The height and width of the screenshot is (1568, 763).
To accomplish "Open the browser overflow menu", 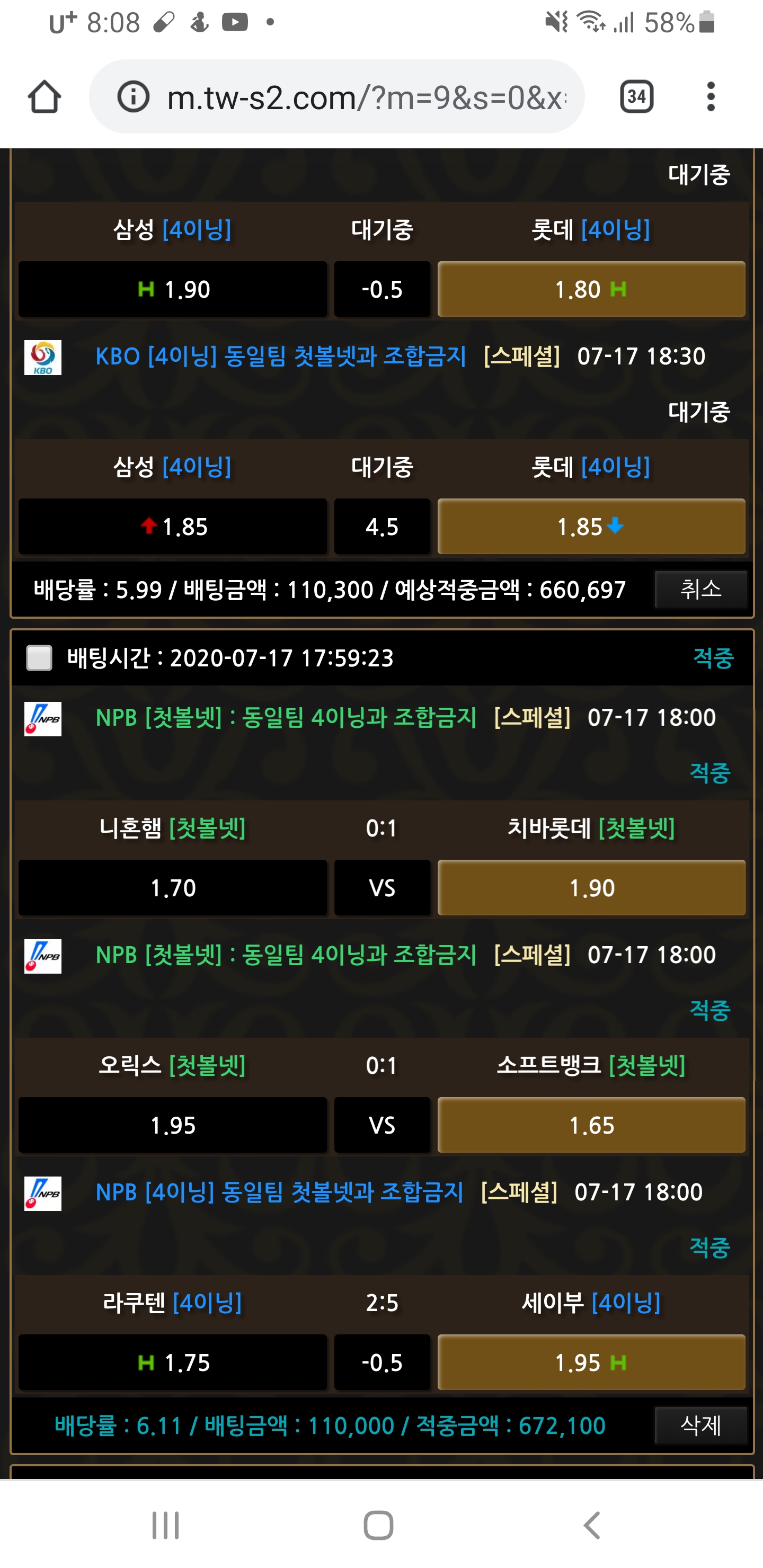I will 710,97.
